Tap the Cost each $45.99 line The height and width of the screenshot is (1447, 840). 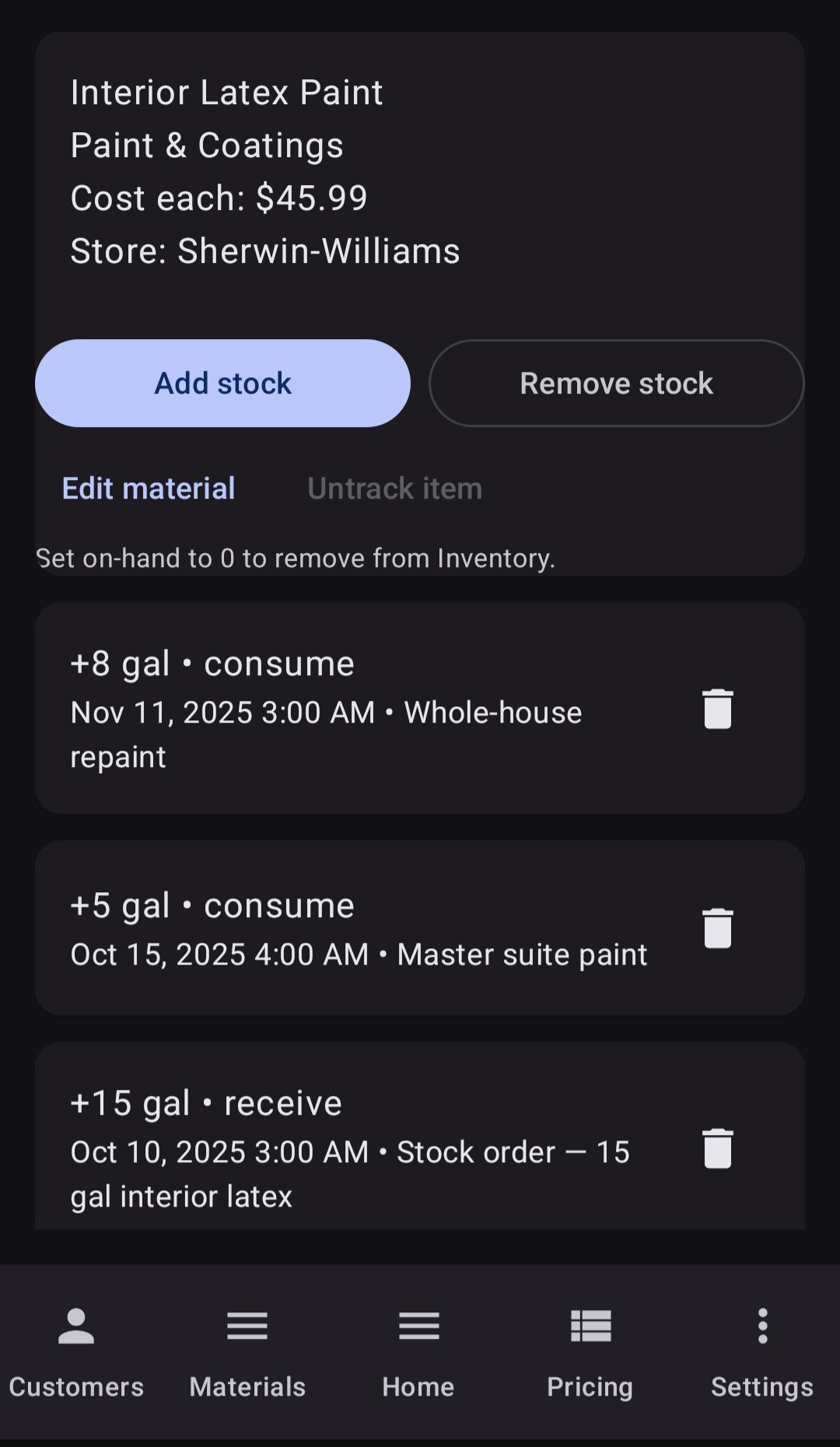(219, 198)
